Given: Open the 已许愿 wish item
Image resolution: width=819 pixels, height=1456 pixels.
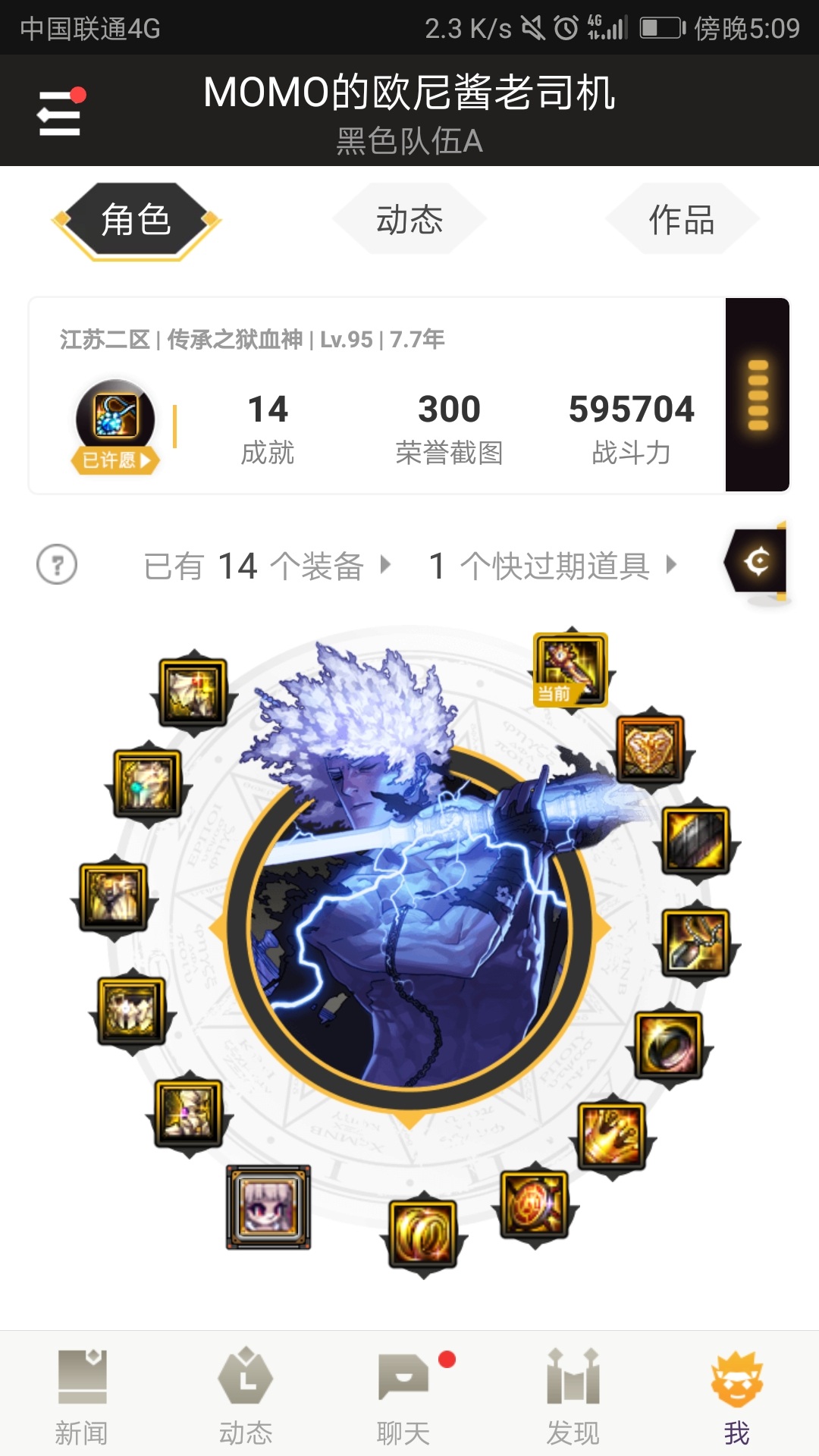Looking at the screenshot, I should pos(115,428).
